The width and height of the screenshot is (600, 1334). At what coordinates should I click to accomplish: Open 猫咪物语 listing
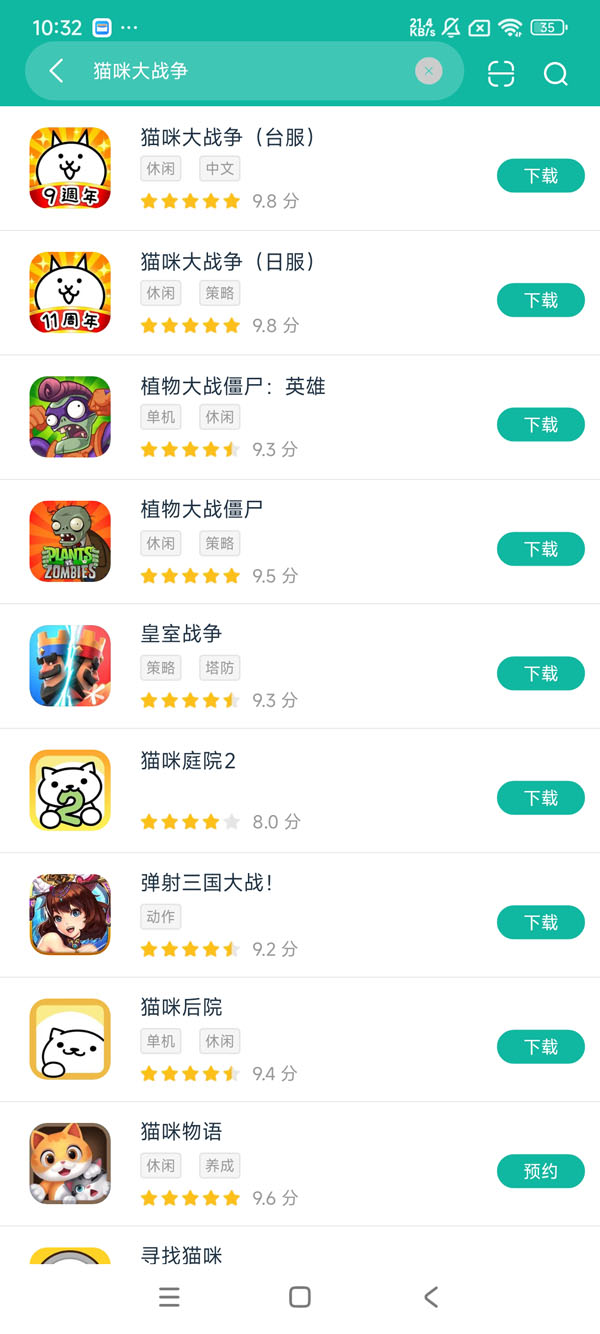(181, 1132)
